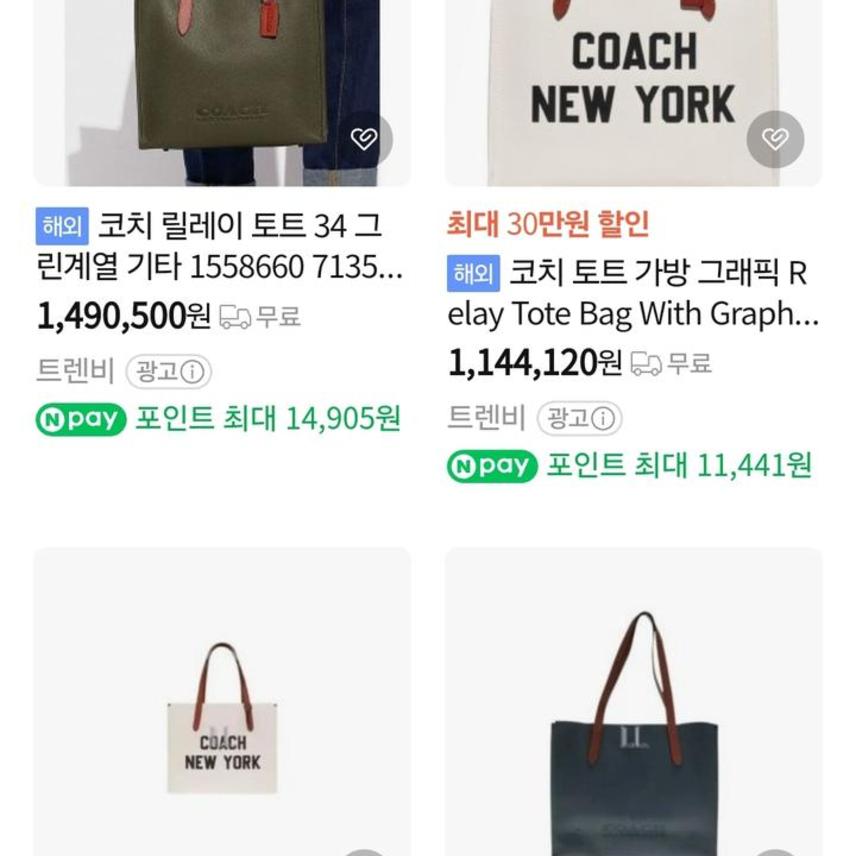Save the green Coach Relay tote to wishlist
Viewport: 856px width, 856px height.
tap(364, 139)
